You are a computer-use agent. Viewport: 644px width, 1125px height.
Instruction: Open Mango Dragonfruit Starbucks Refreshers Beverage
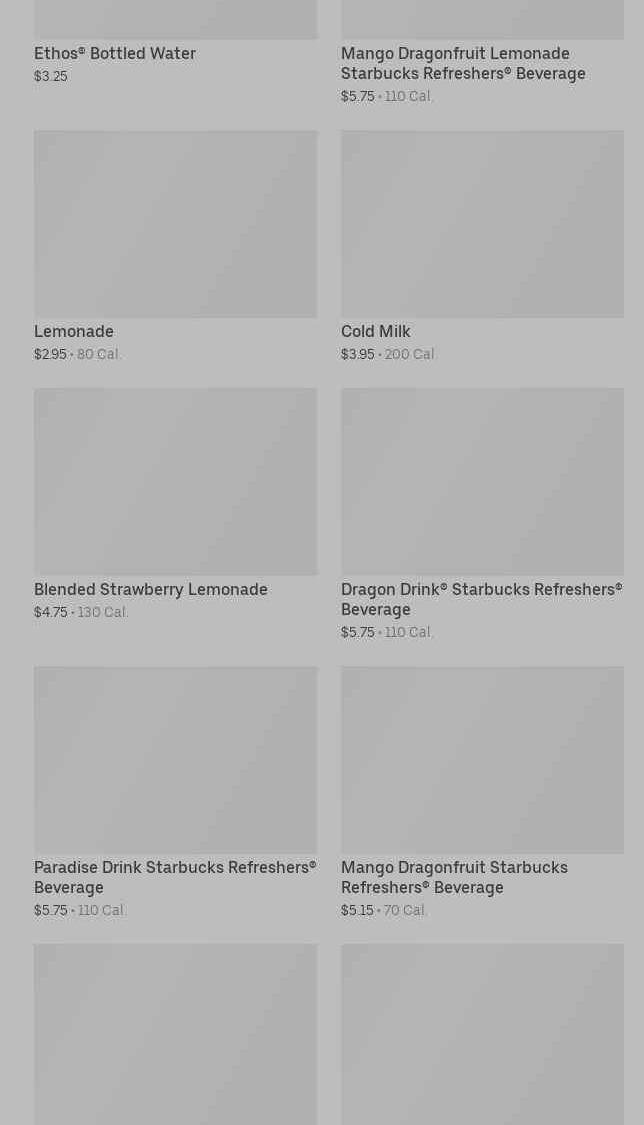[x=482, y=793]
